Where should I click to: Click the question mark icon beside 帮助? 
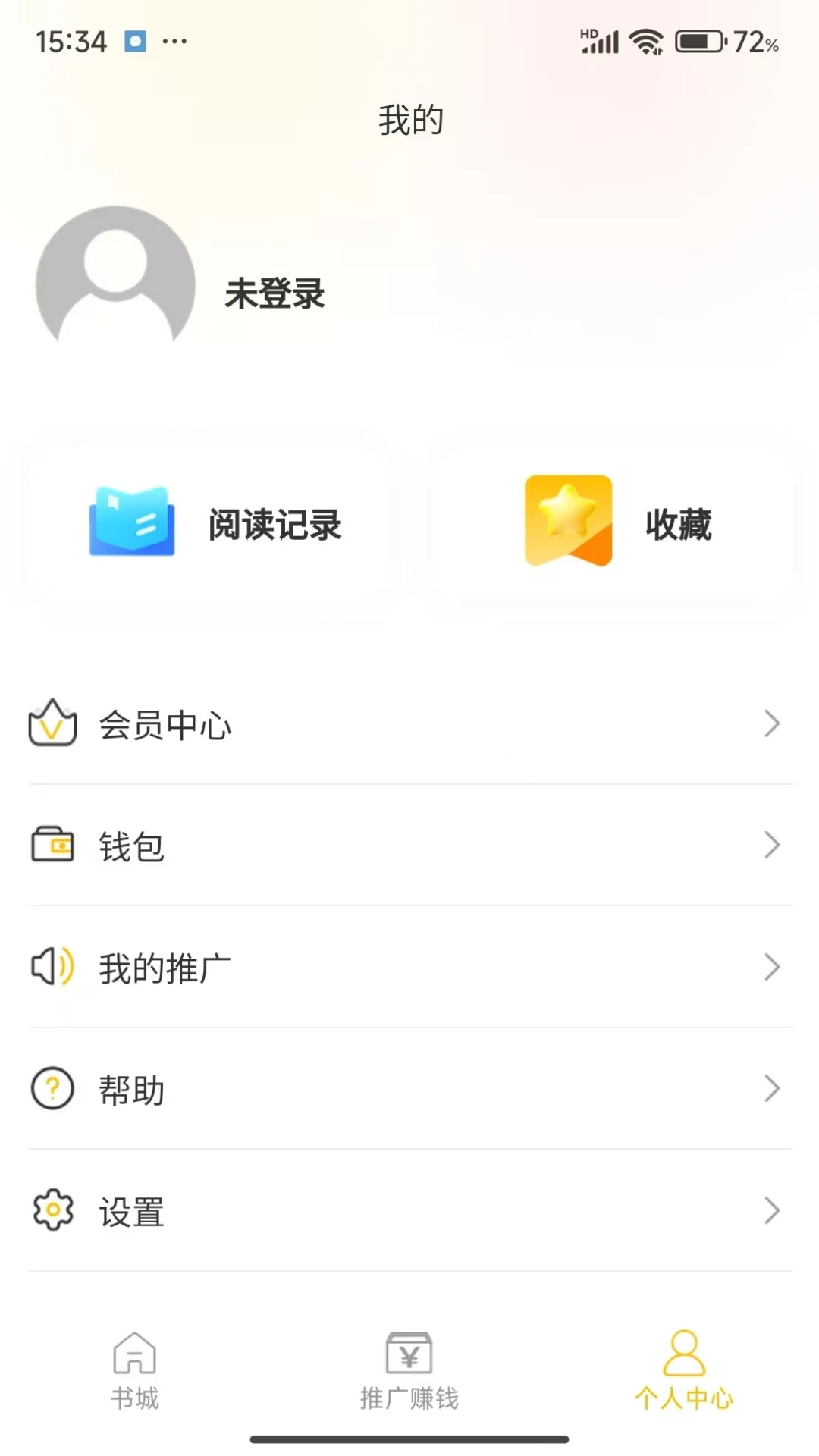point(52,1088)
